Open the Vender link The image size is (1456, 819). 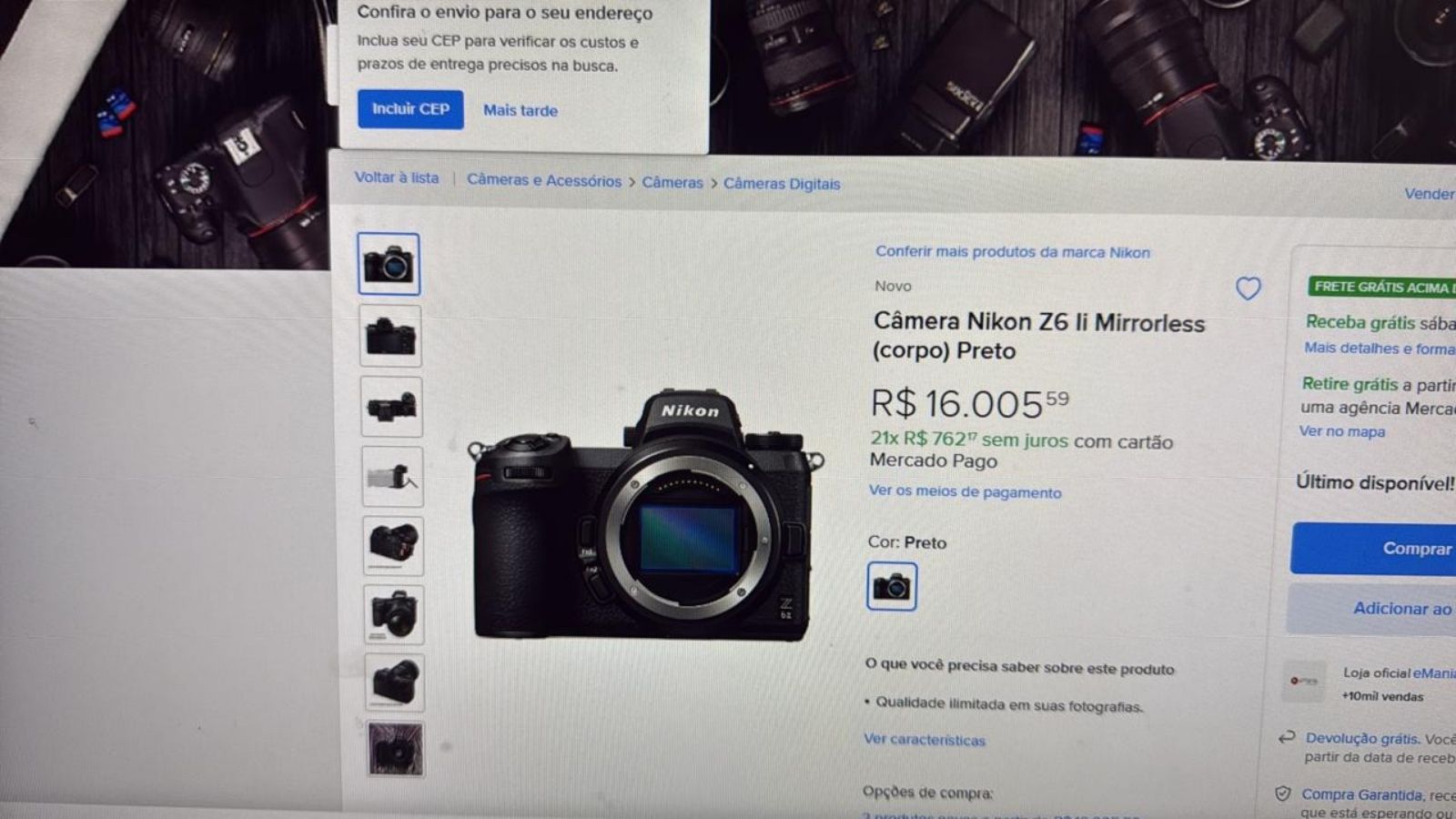tap(1429, 193)
